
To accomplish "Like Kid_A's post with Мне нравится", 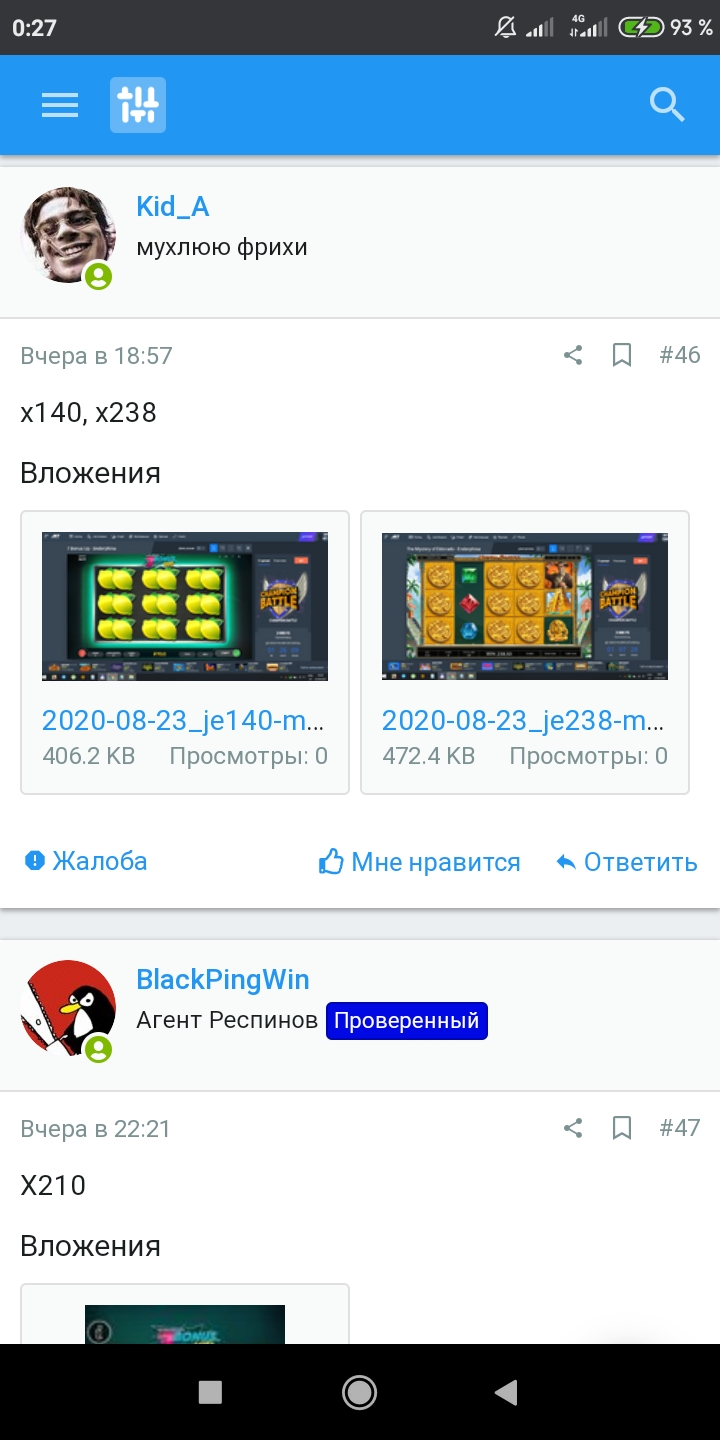I will (x=419, y=862).
